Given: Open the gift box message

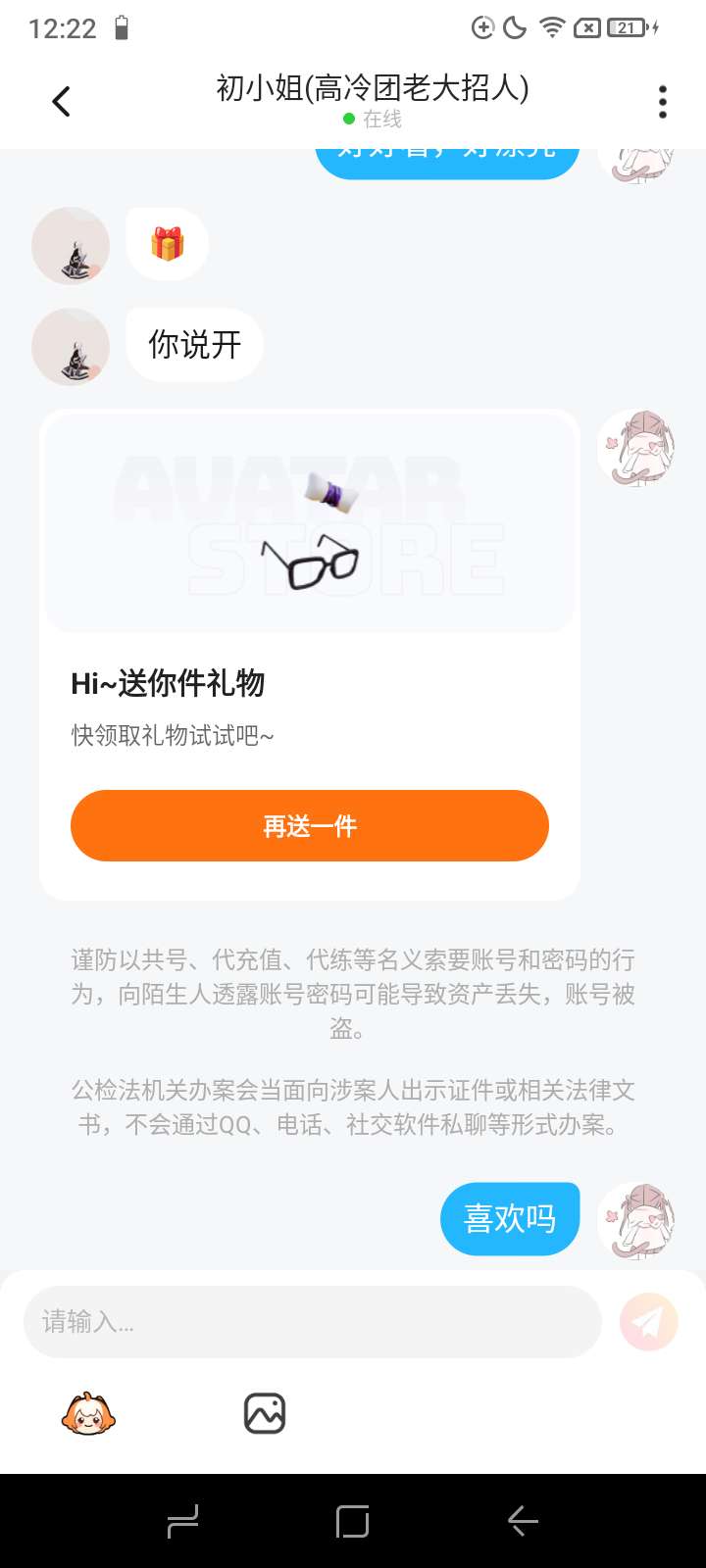Looking at the screenshot, I should 168,244.
